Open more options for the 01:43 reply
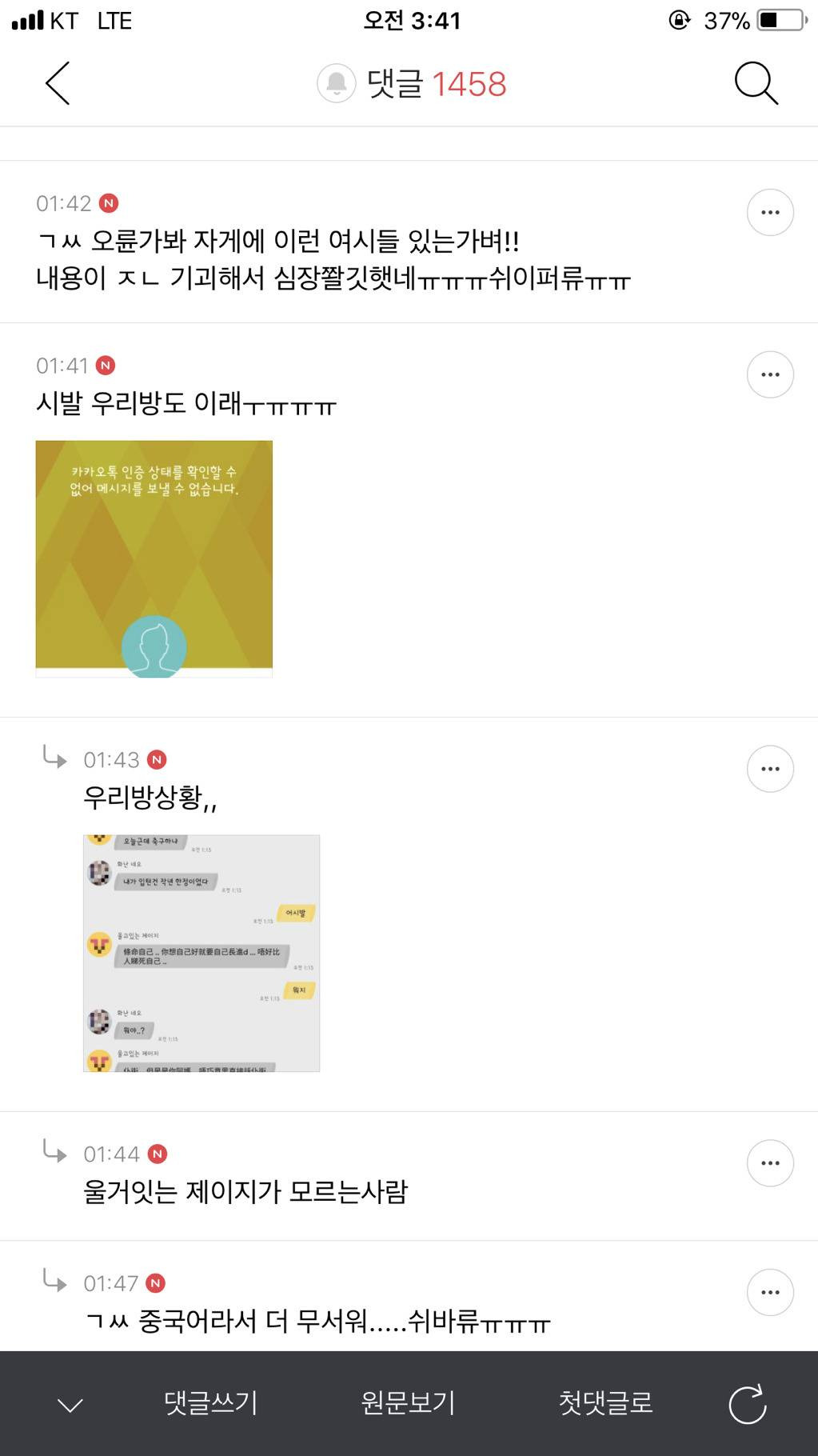The height and width of the screenshot is (1456, 818). pyautogui.click(x=769, y=769)
